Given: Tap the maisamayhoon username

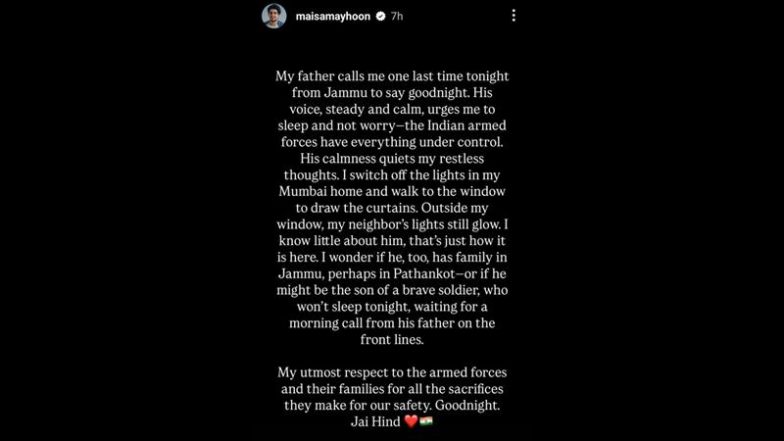Looking at the screenshot, I should (x=333, y=16).
